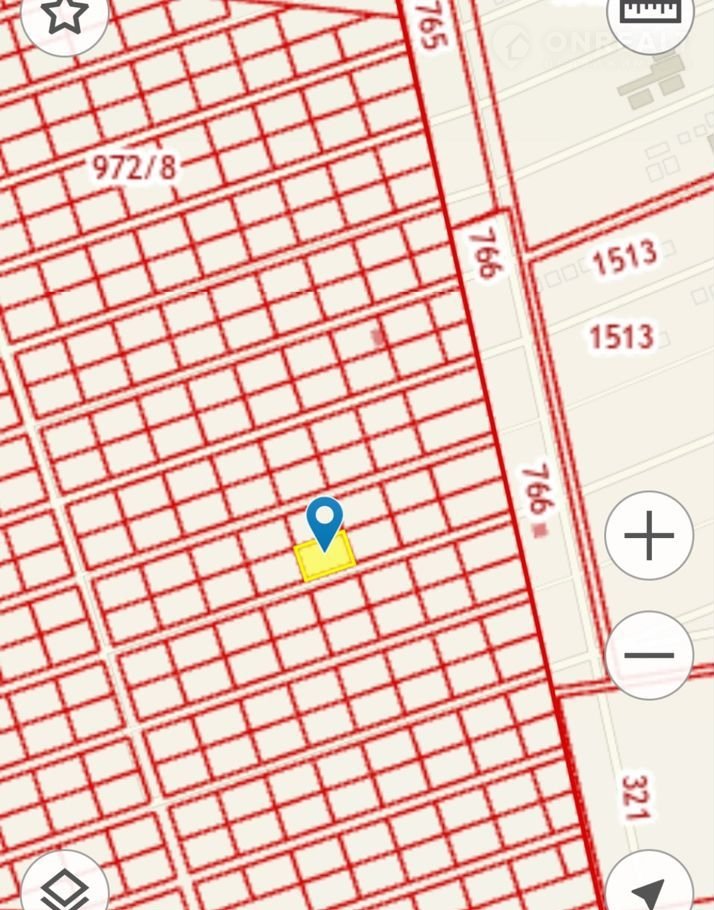Open the ruler measuring tool
714x910 pixels.
pyautogui.click(x=650, y=12)
